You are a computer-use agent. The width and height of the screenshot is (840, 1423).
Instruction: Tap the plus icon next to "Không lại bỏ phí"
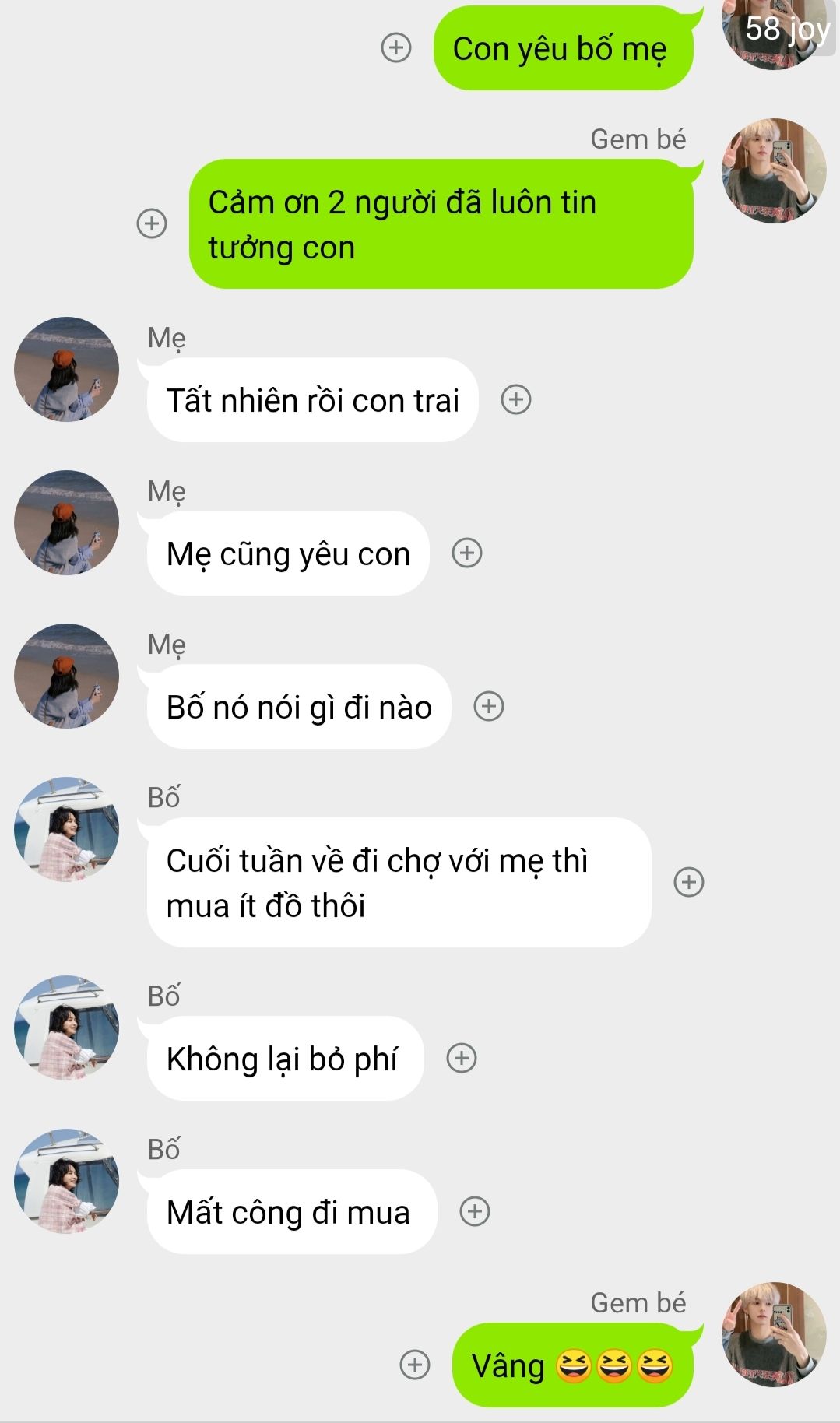click(x=462, y=1058)
